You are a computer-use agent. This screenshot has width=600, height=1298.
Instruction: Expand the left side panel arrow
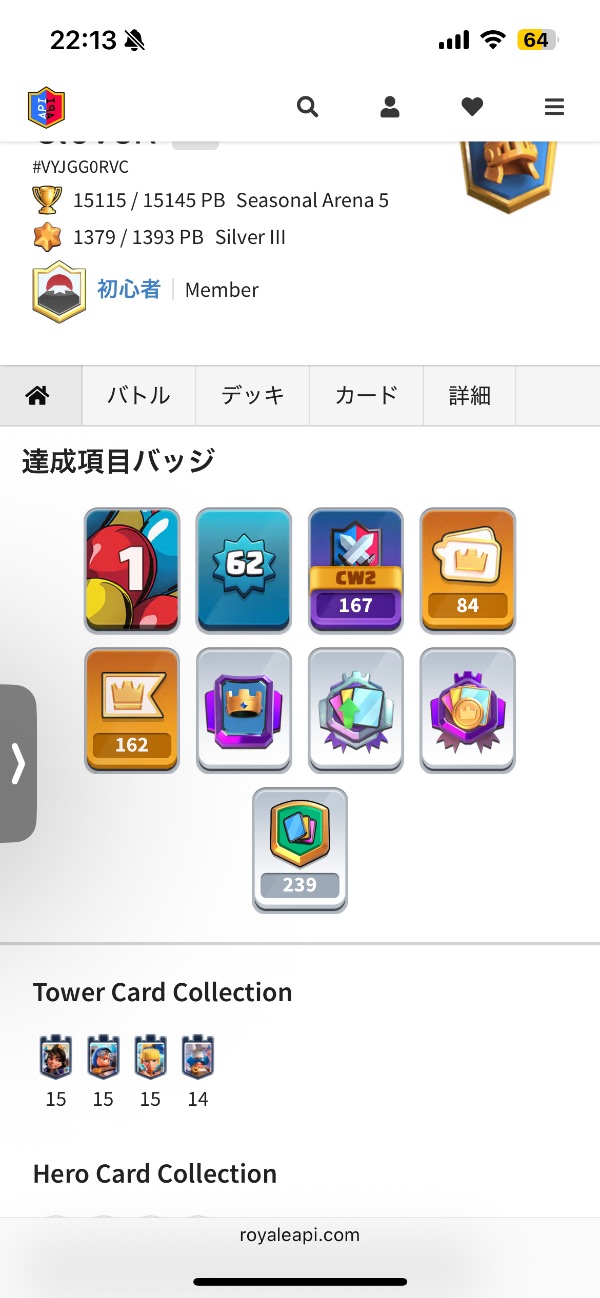coord(18,764)
